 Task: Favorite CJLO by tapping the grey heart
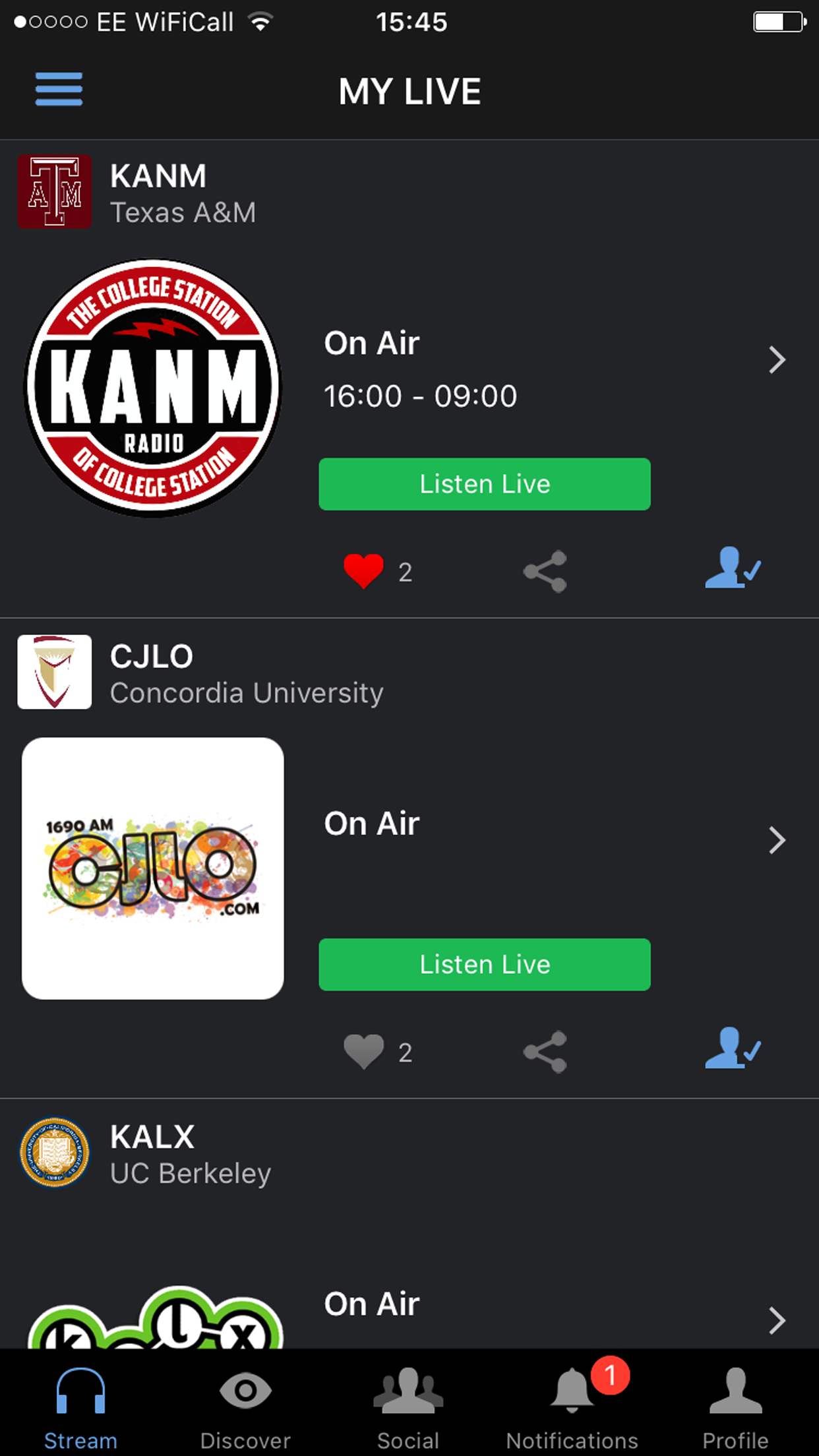click(363, 1051)
